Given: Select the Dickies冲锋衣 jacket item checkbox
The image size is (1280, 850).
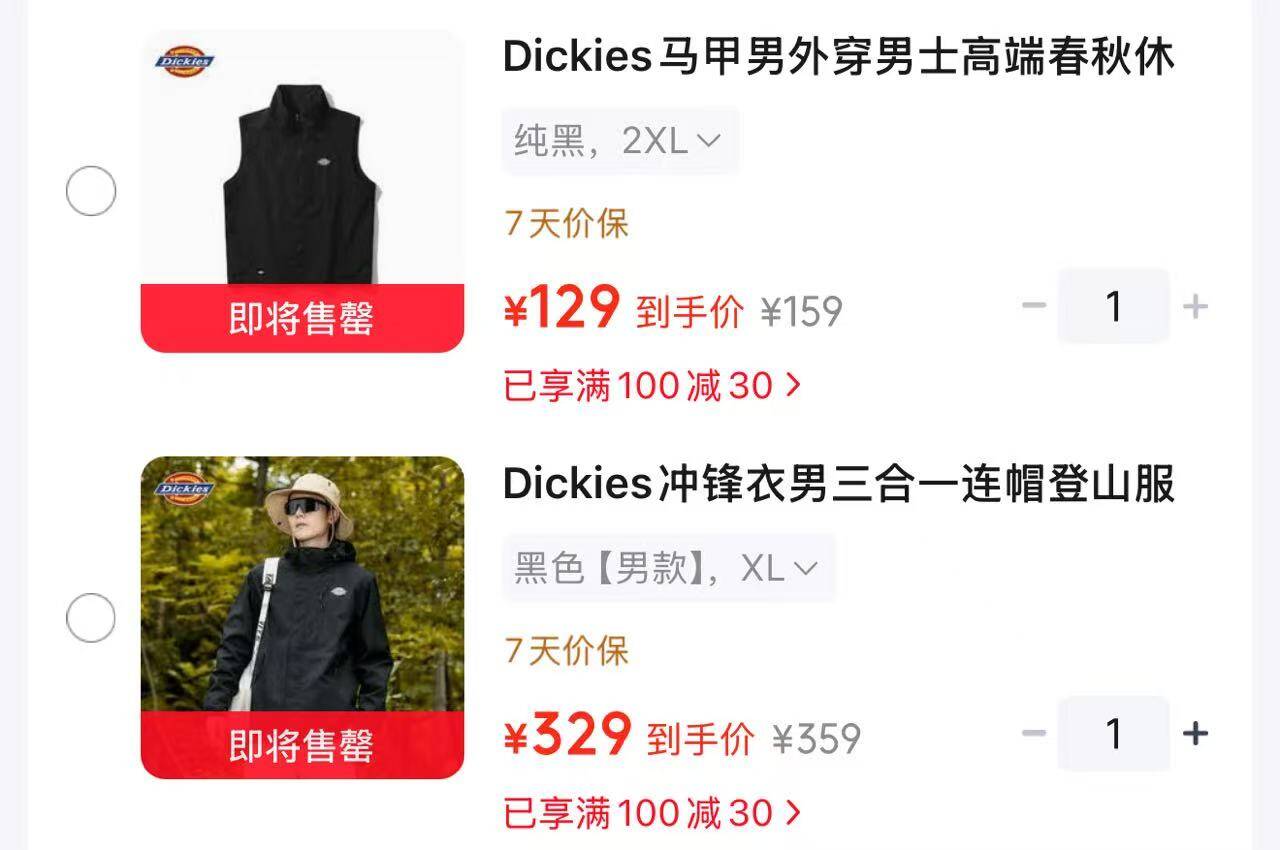Looking at the screenshot, I should (x=91, y=618).
